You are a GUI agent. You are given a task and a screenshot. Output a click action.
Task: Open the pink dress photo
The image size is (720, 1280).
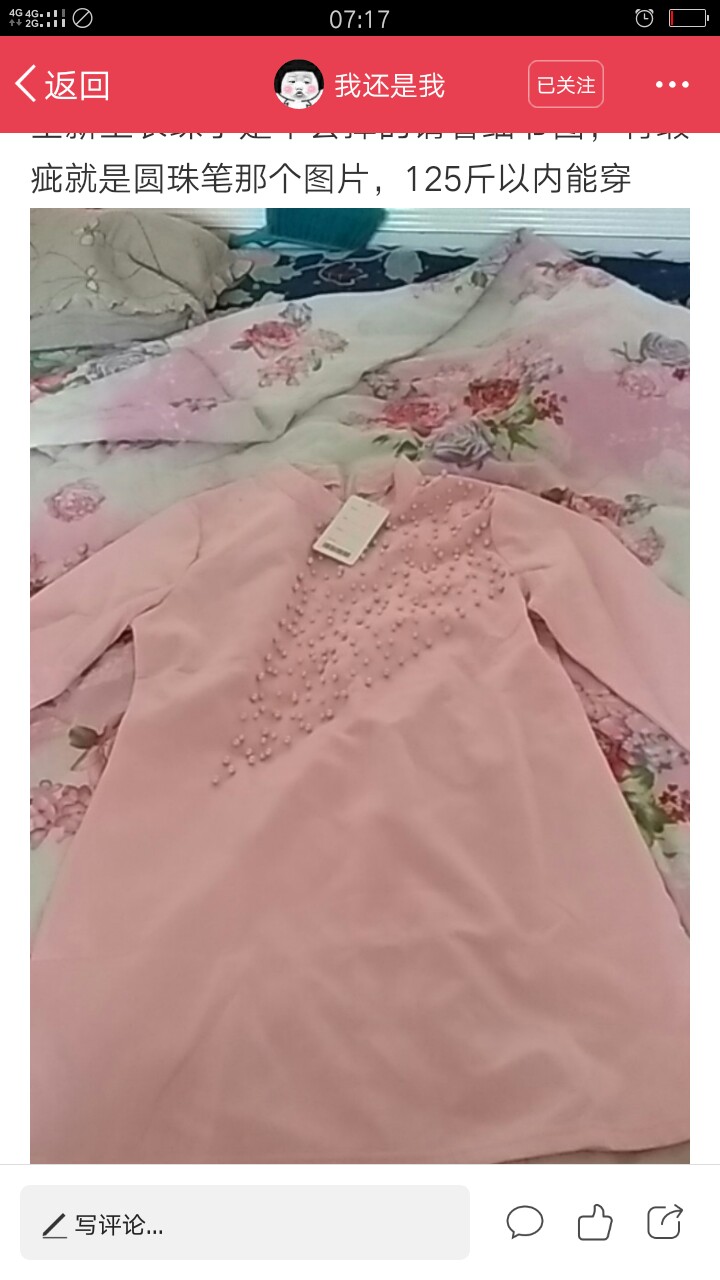(x=360, y=686)
